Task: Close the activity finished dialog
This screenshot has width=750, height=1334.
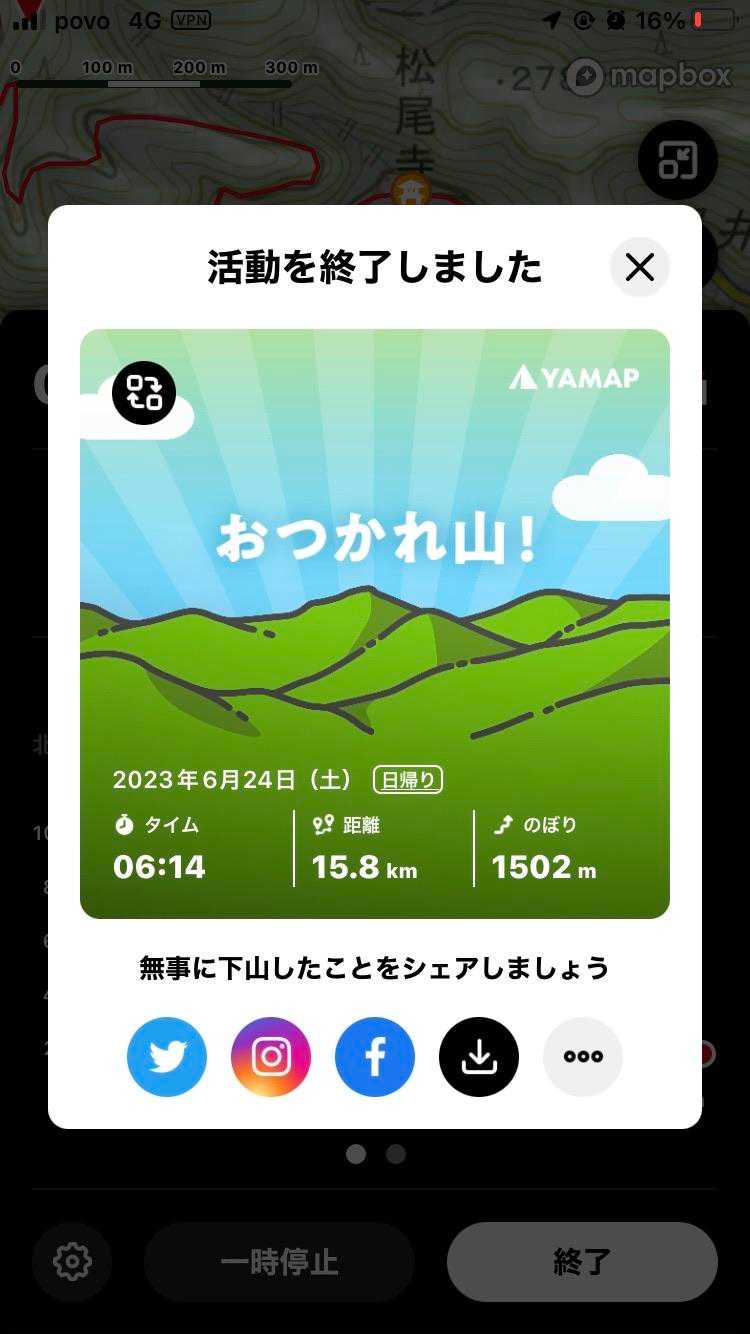Action: (x=639, y=267)
